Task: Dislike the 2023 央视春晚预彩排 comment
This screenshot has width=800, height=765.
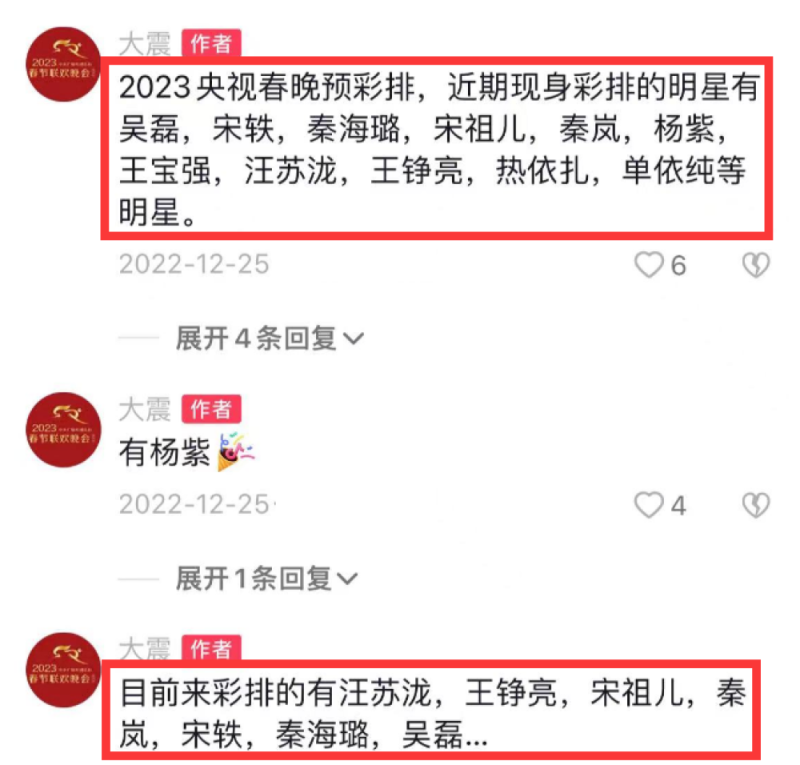Action: 755,265
